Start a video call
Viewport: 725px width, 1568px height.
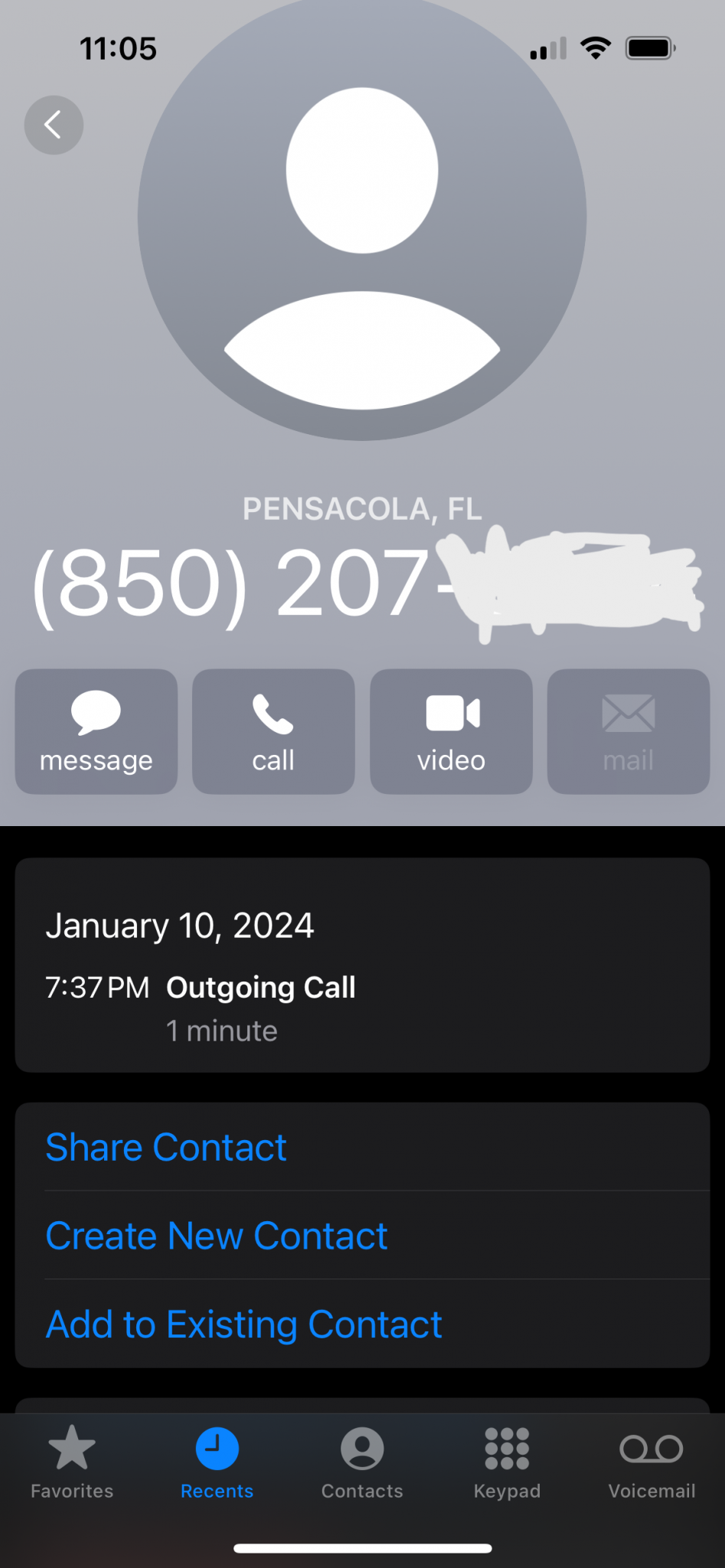[451, 731]
